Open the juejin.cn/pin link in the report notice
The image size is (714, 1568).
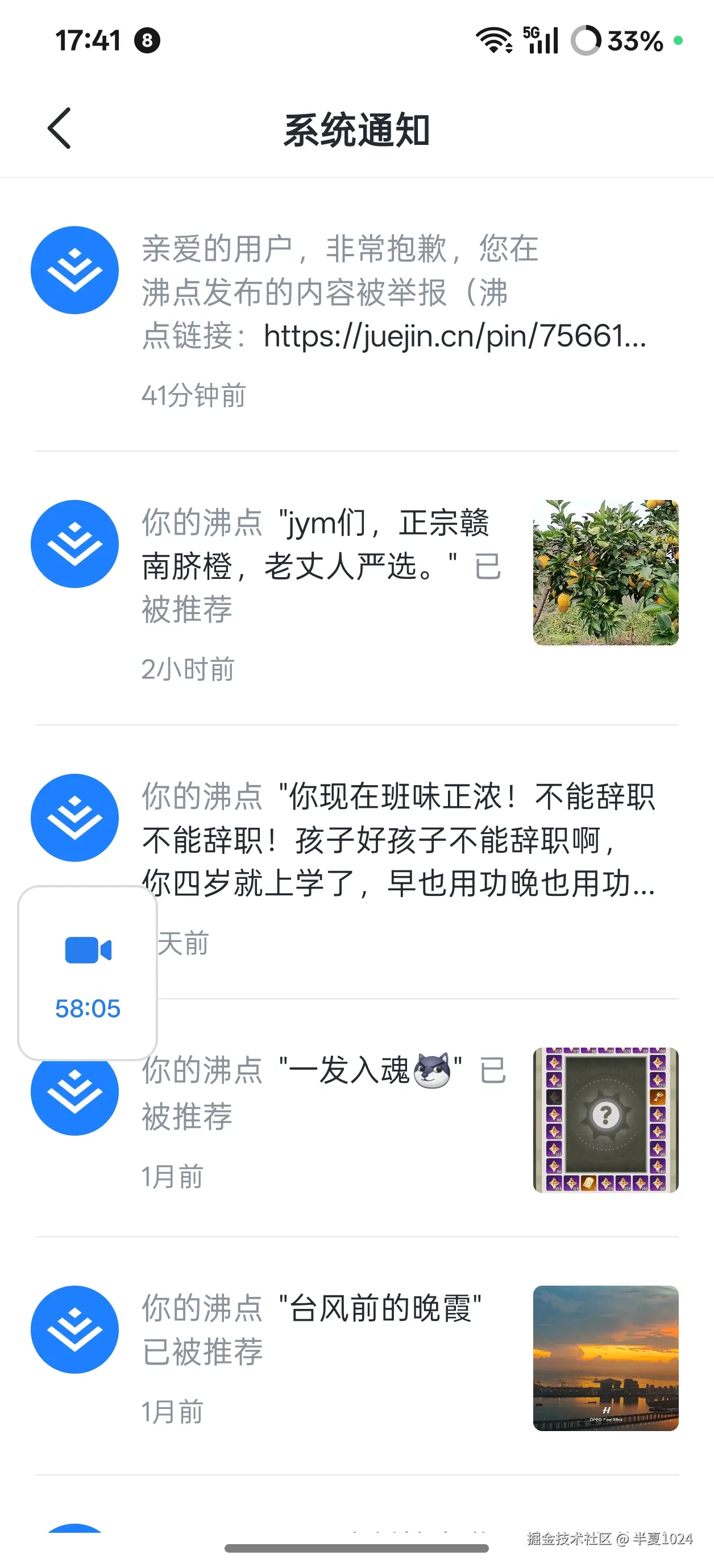[x=454, y=336]
